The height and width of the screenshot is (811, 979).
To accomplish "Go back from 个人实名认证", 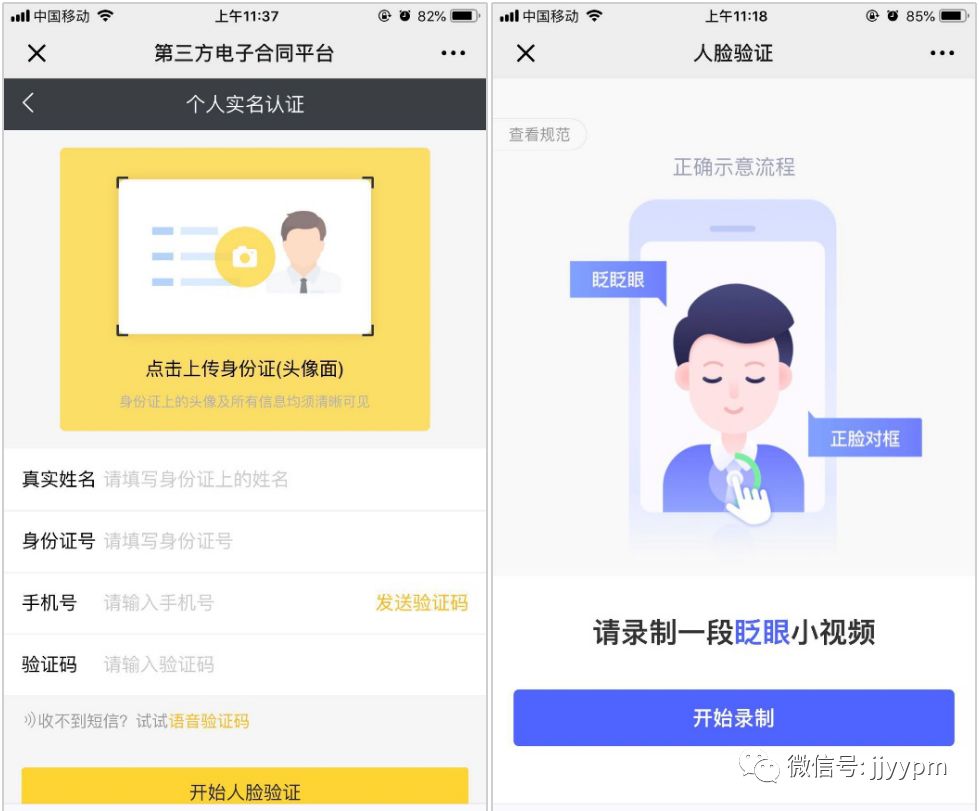I will 28,103.
